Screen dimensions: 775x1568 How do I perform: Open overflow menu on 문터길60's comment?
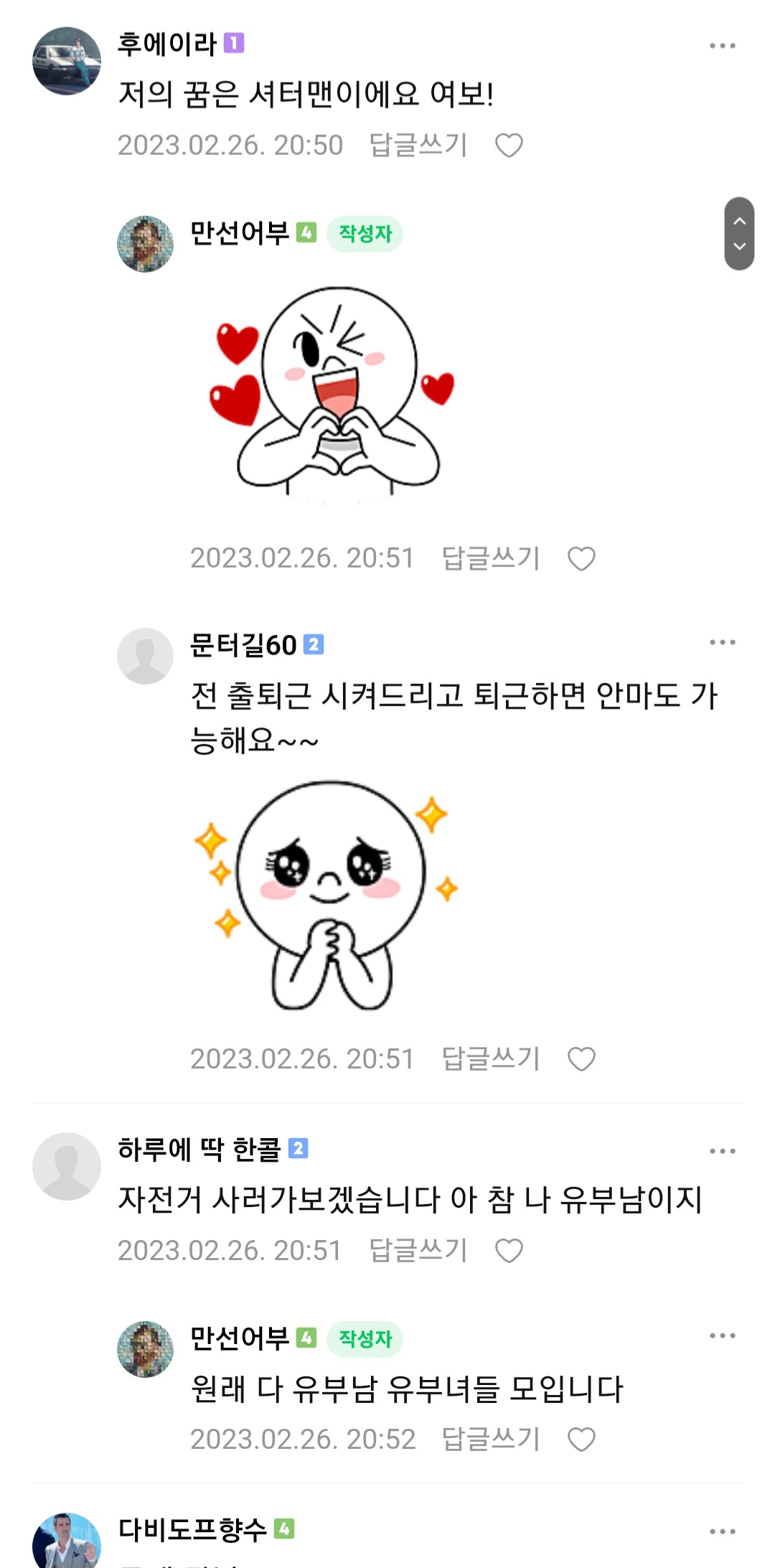tap(722, 642)
